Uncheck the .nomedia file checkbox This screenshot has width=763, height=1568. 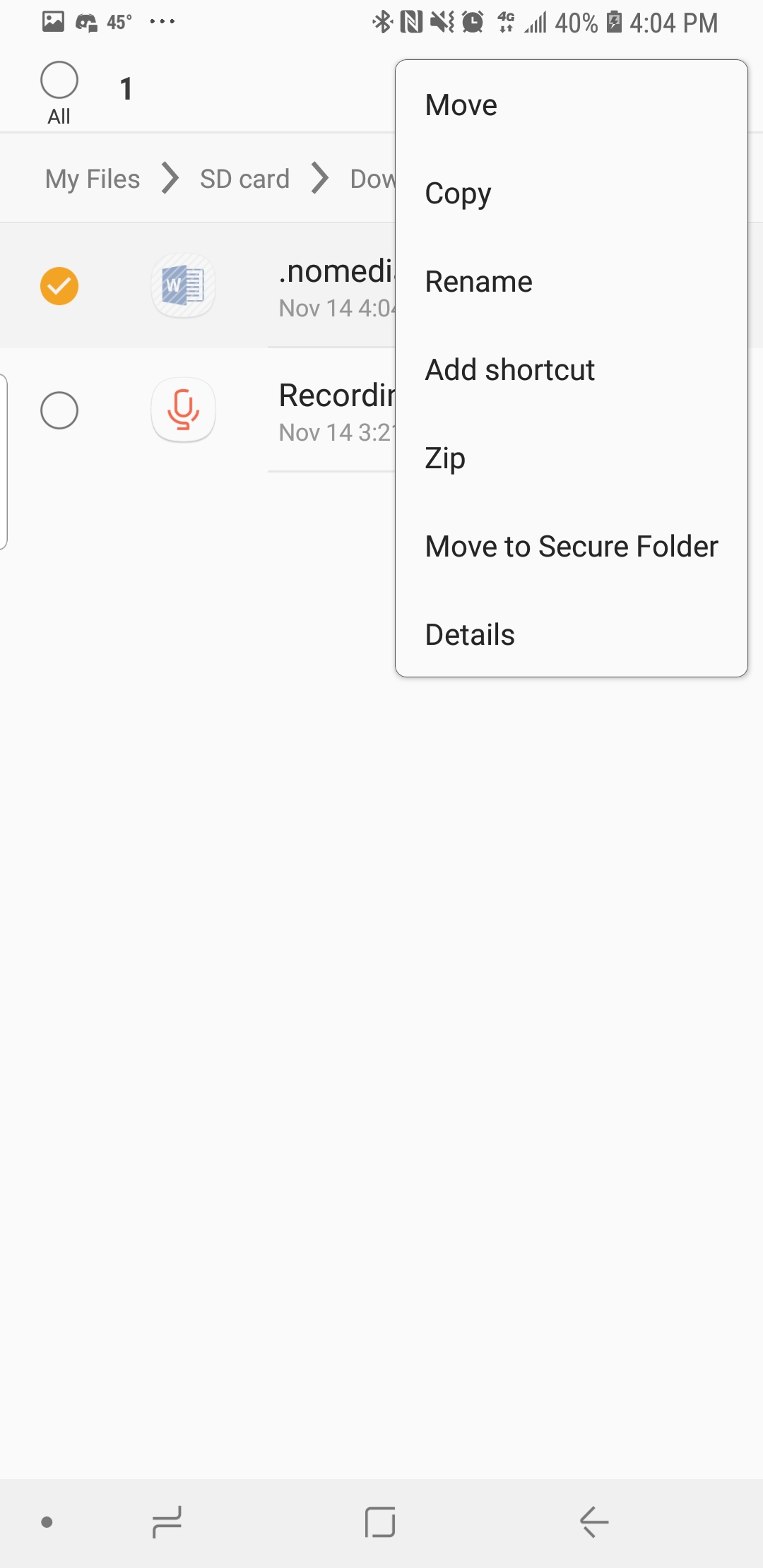pos(59,286)
